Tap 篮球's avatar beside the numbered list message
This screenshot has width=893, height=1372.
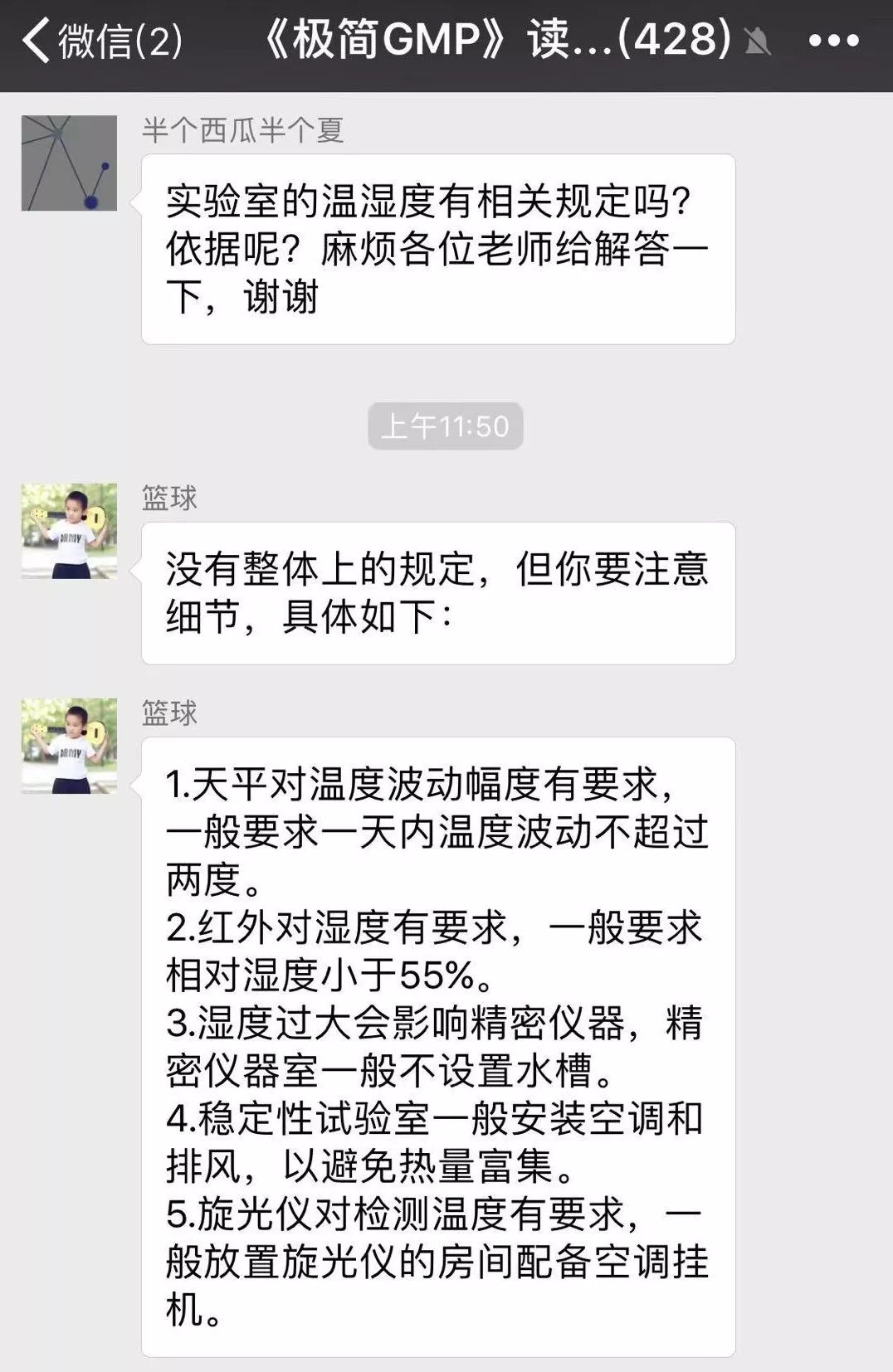69,746
